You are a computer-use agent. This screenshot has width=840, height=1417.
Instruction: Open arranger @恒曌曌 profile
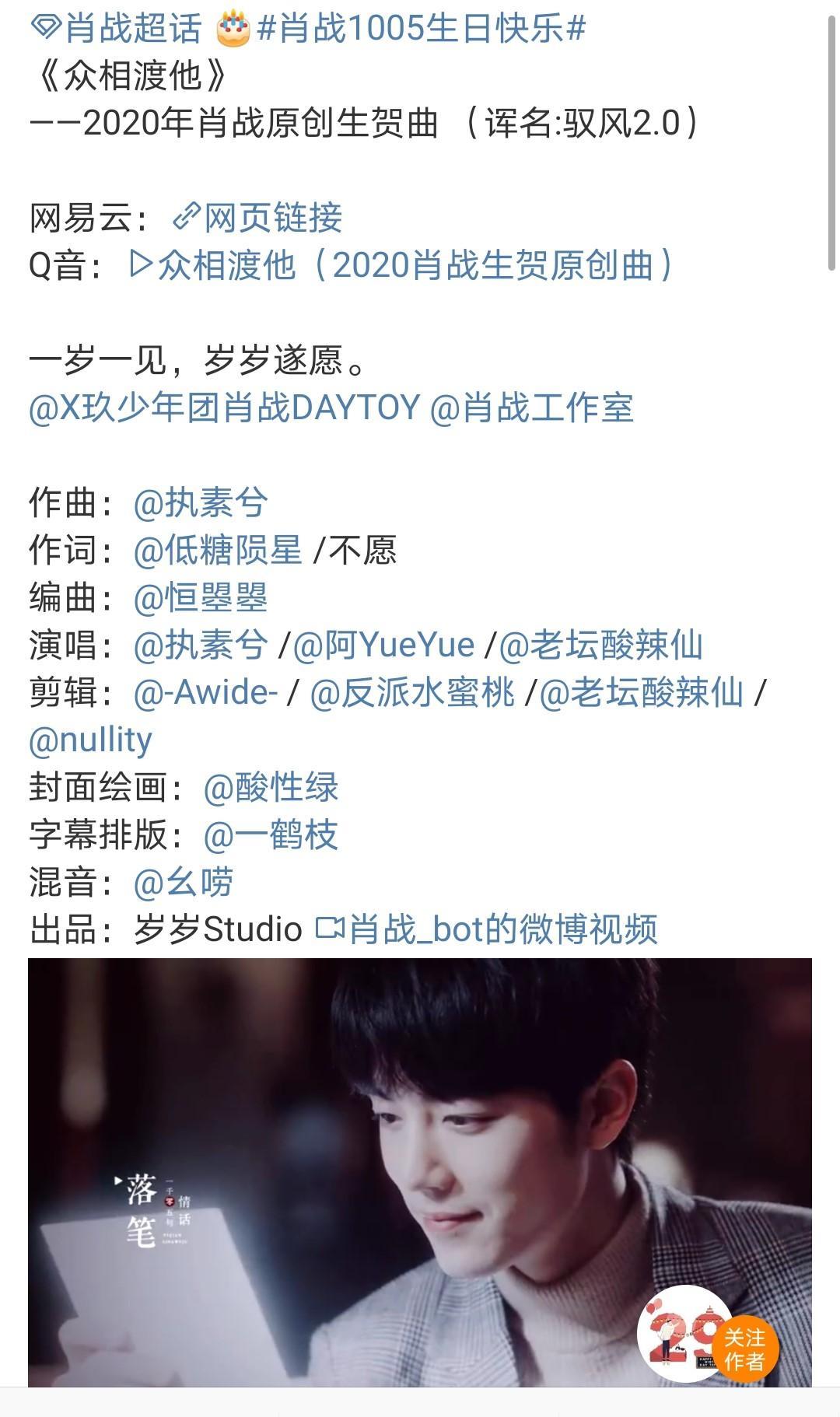[201, 598]
